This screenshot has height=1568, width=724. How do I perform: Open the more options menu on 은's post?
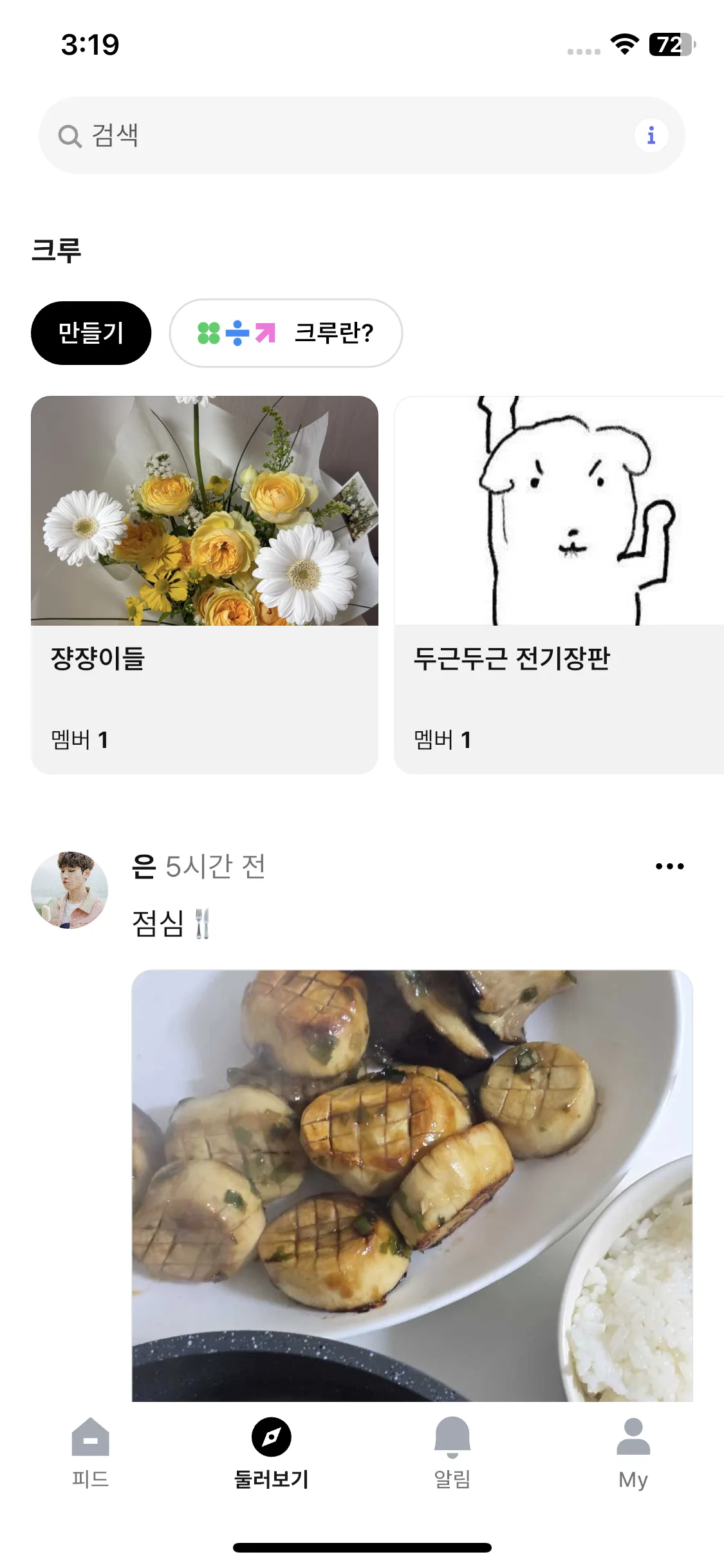click(669, 866)
